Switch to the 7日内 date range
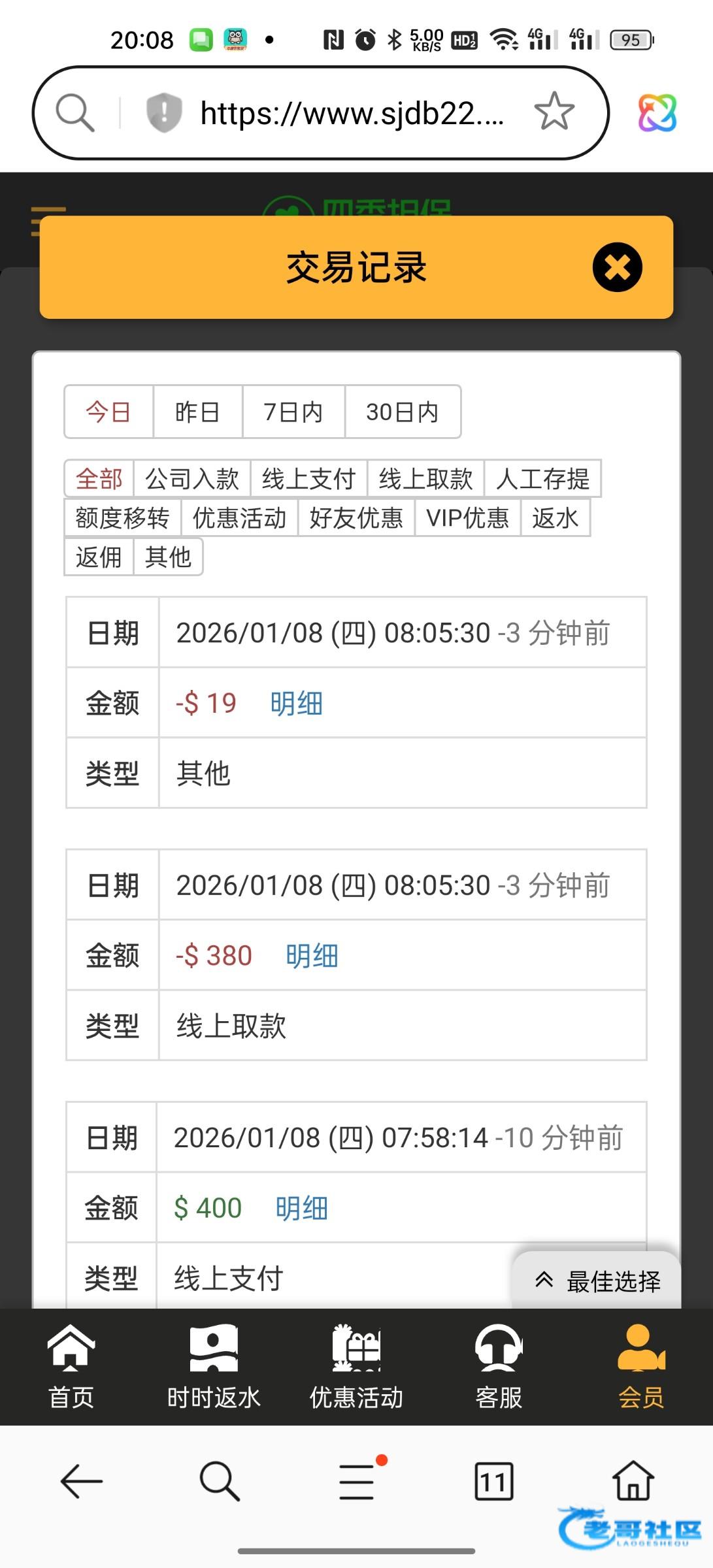Viewport: 713px width, 1568px height. pyautogui.click(x=293, y=412)
